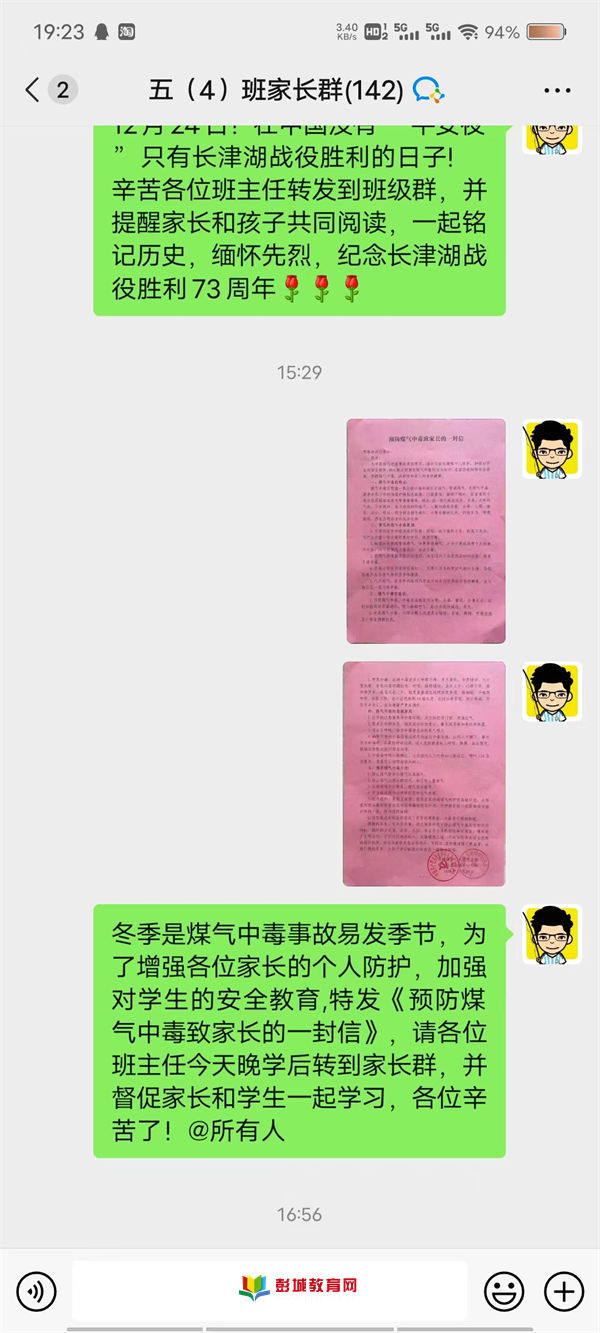Open the group chat overflow menu
600x1333 pixels.
click(556, 91)
